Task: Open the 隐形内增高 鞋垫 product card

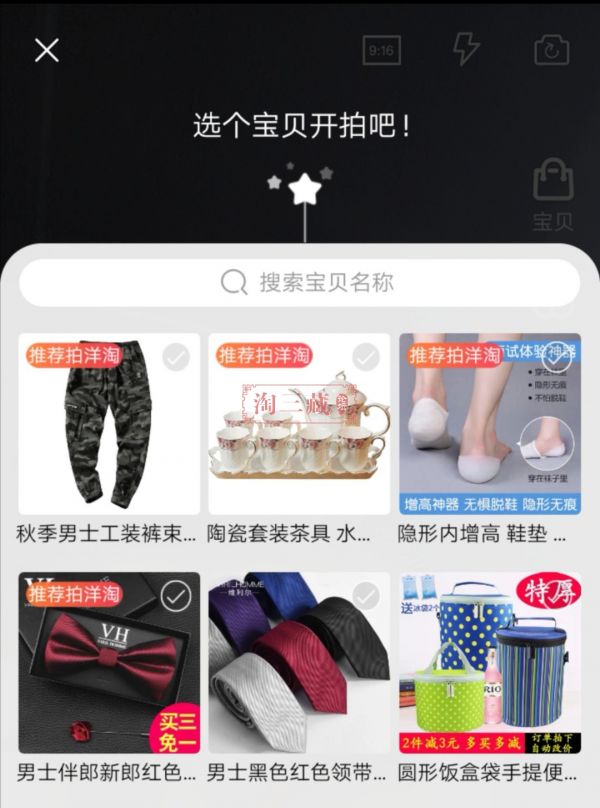Action: 490,440
